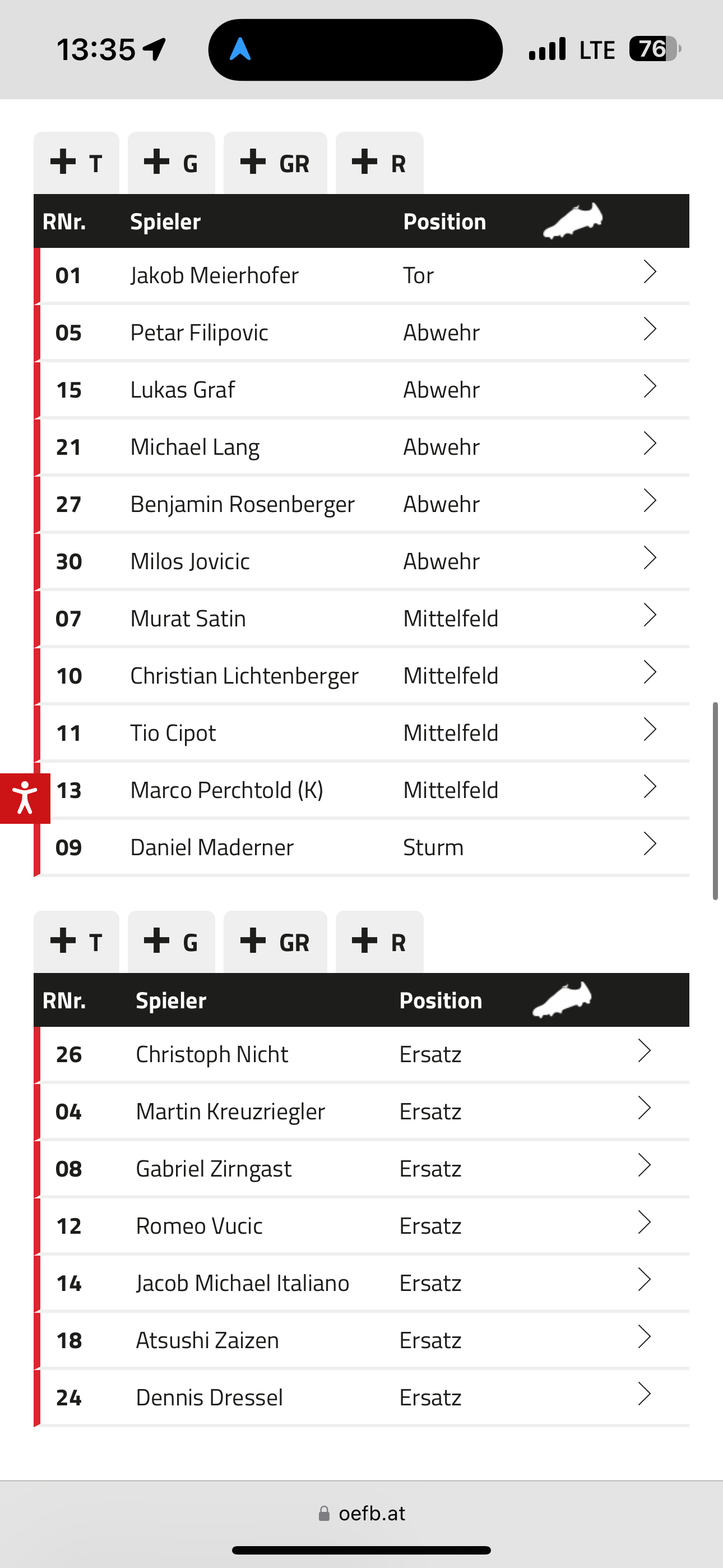This screenshot has width=723, height=1568.
Task: Open Martin Kreuzriegler's player entry
Action: [x=361, y=1112]
